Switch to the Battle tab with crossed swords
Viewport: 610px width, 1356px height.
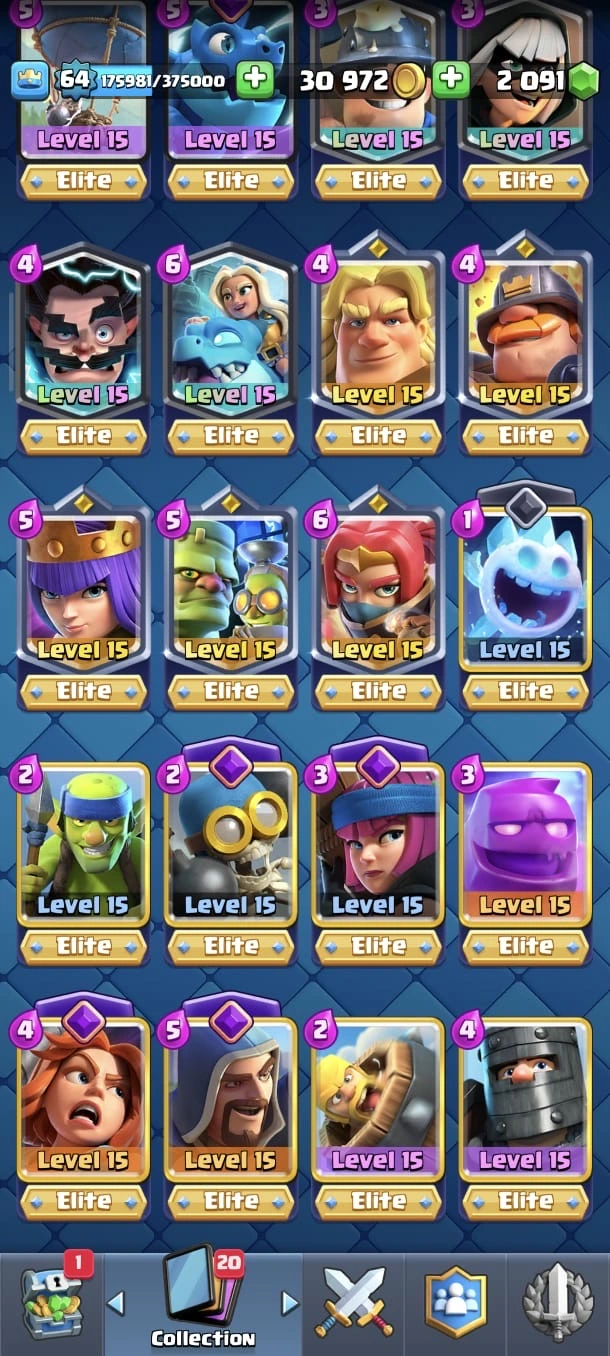(352, 1301)
